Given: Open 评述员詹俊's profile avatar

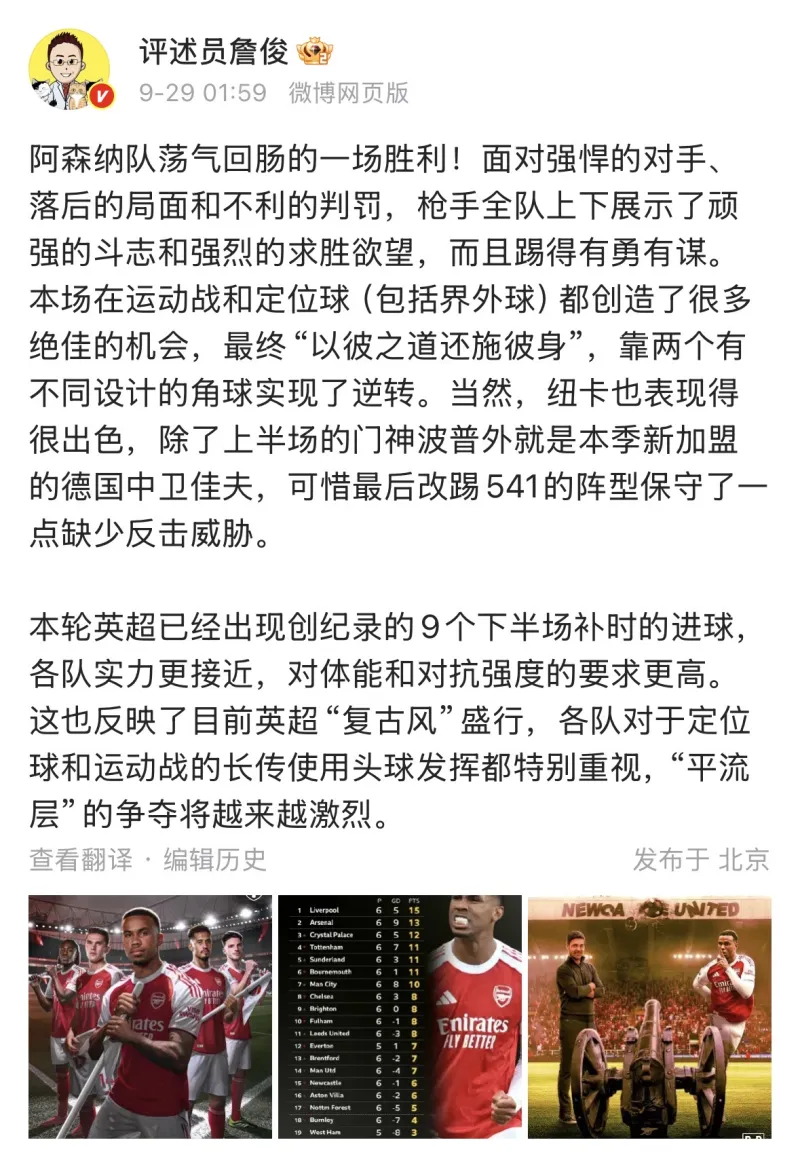Looking at the screenshot, I should (69, 69).
